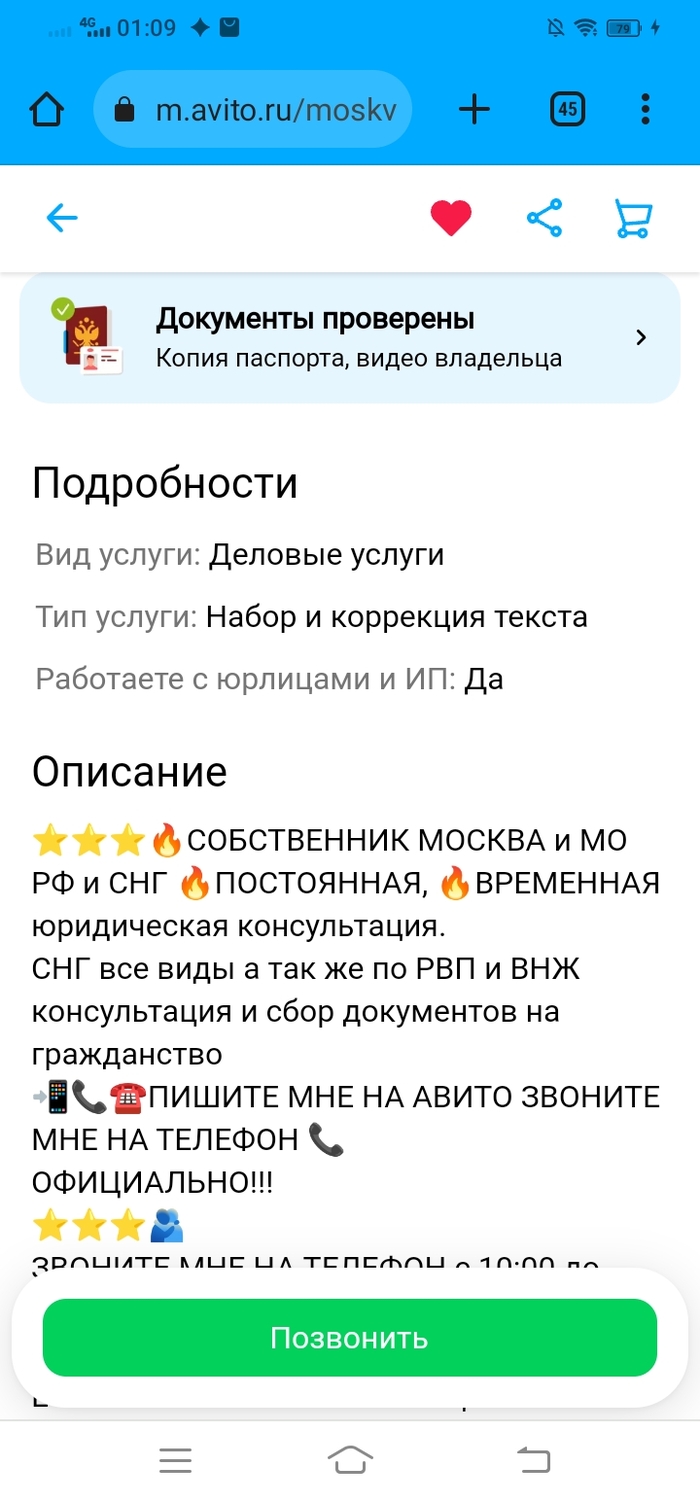Open a new browser tab
The image size is (700, 1501).
tap(474, 109)
